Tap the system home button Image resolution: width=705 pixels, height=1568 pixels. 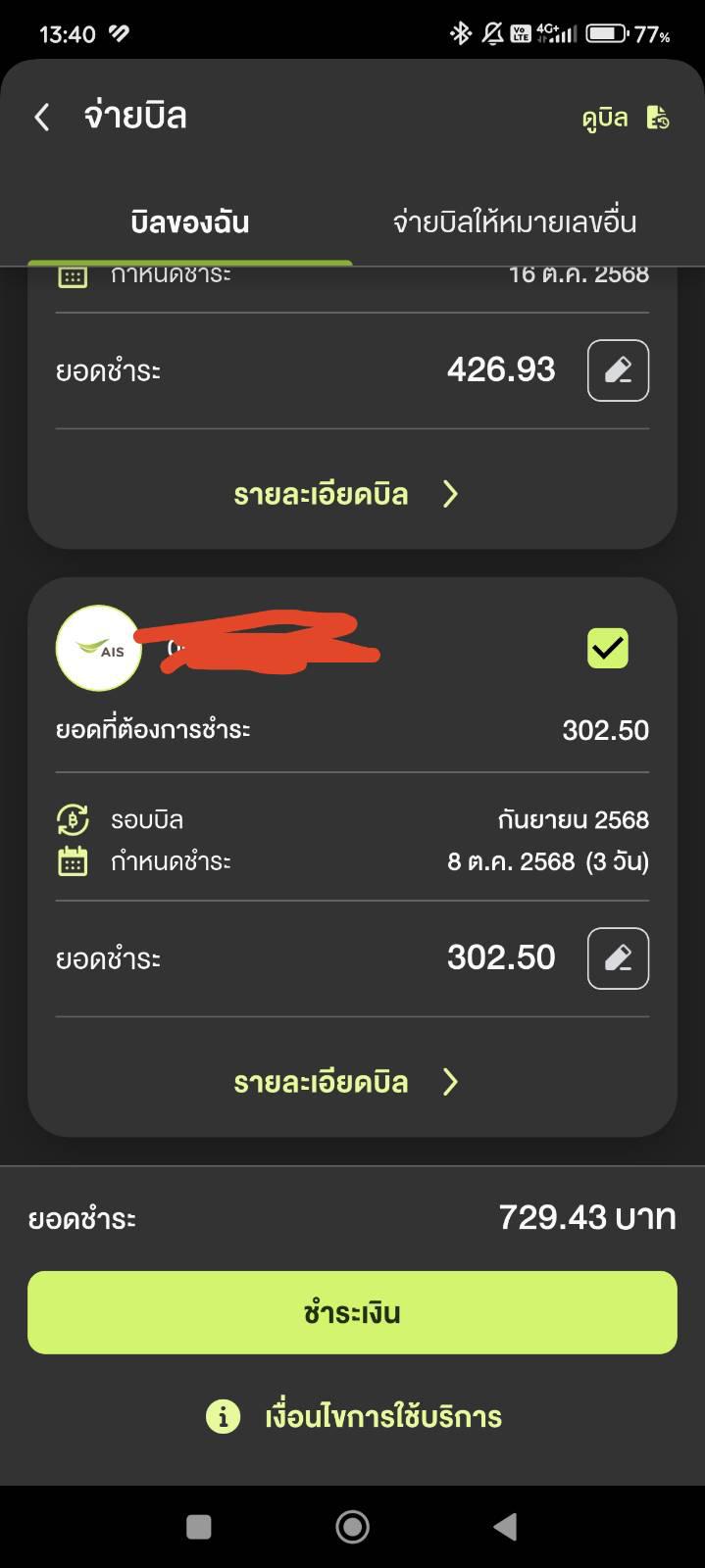[x=352, y=1526]
